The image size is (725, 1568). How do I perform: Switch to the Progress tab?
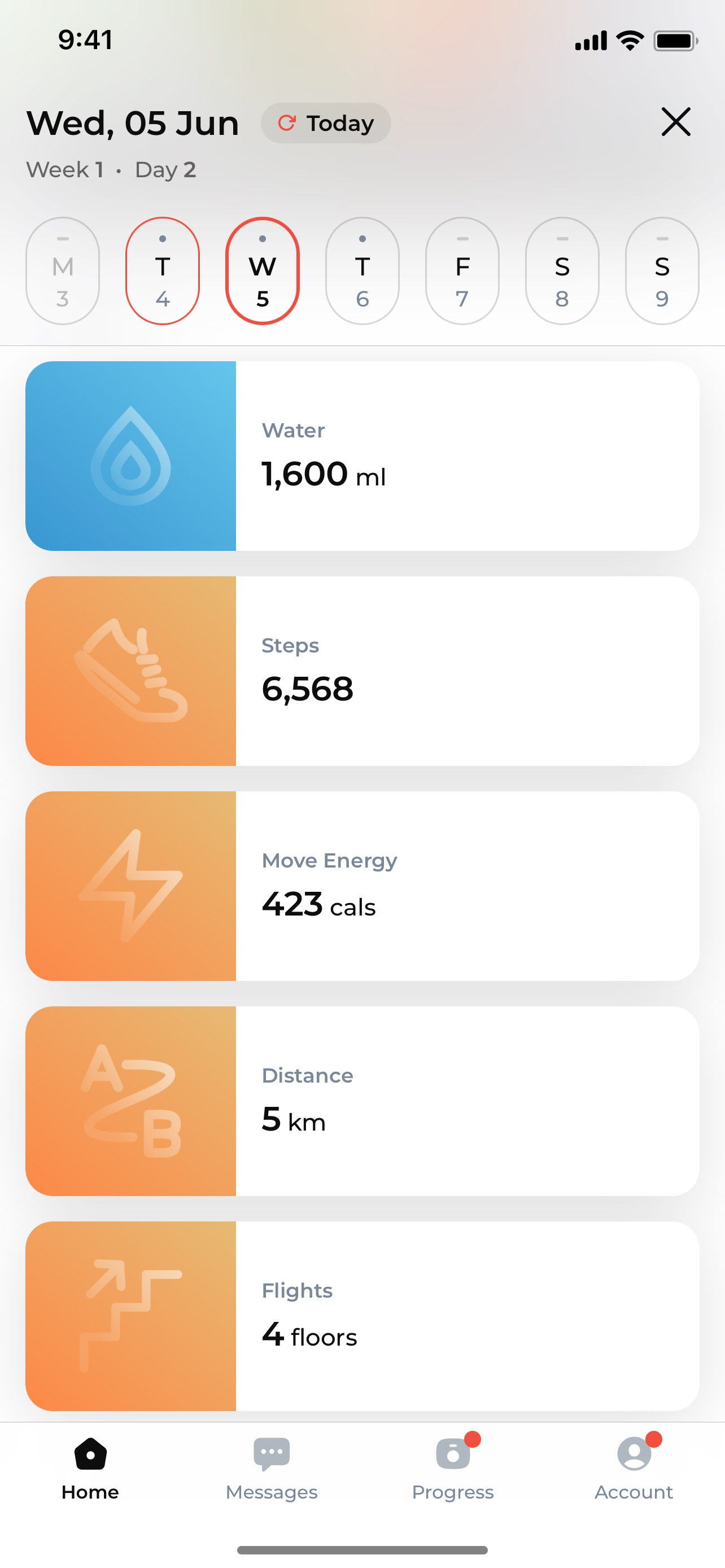click(x=453, y=1469)
